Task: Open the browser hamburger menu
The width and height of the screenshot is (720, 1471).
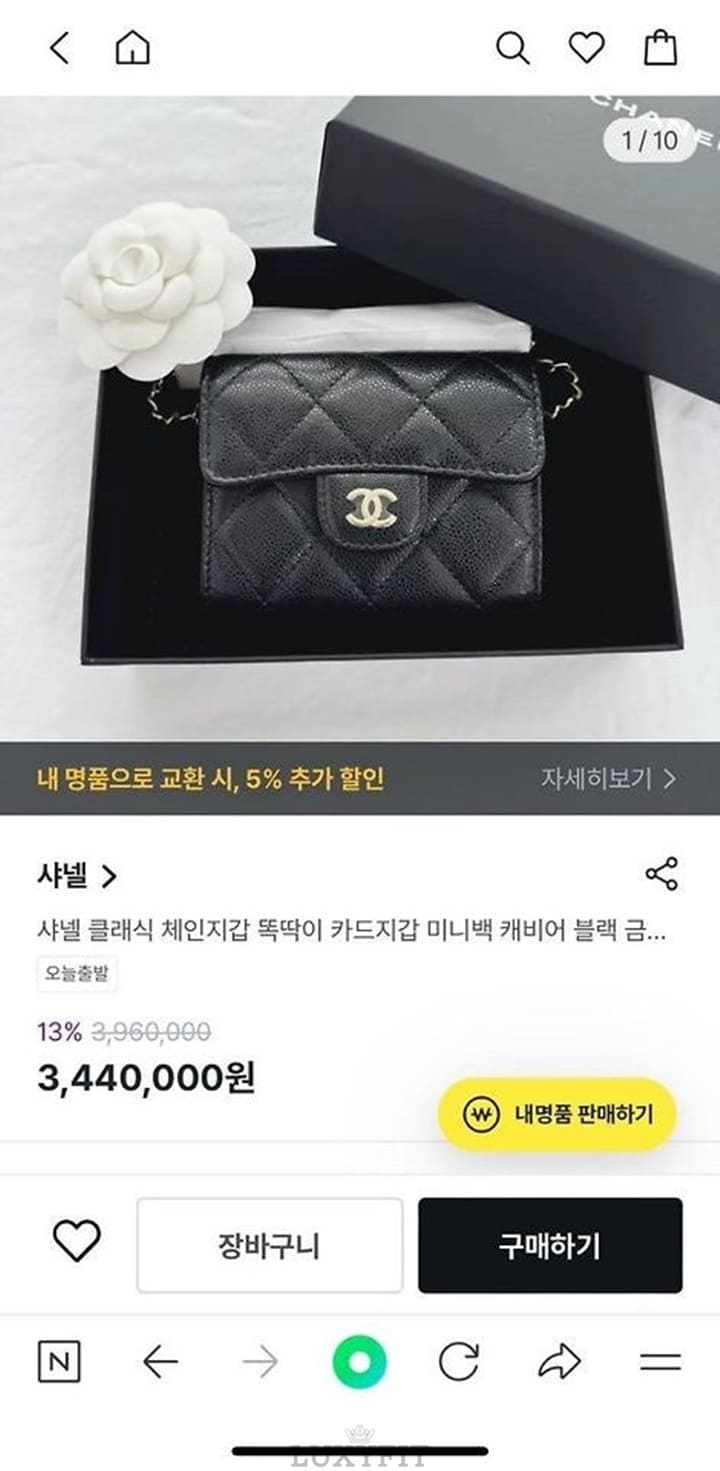Action: click(x=660, y=1362)
